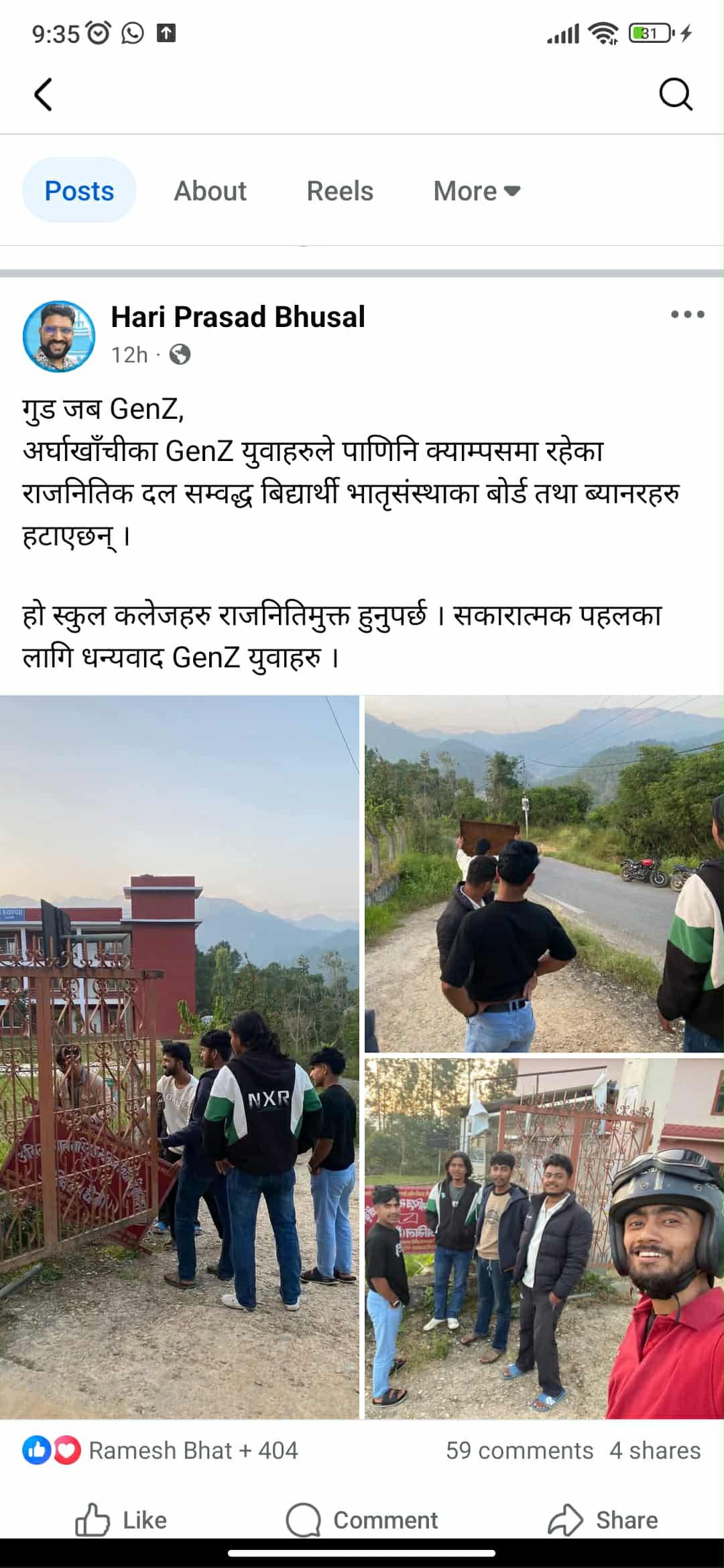Share this post

click(603, 1520)
